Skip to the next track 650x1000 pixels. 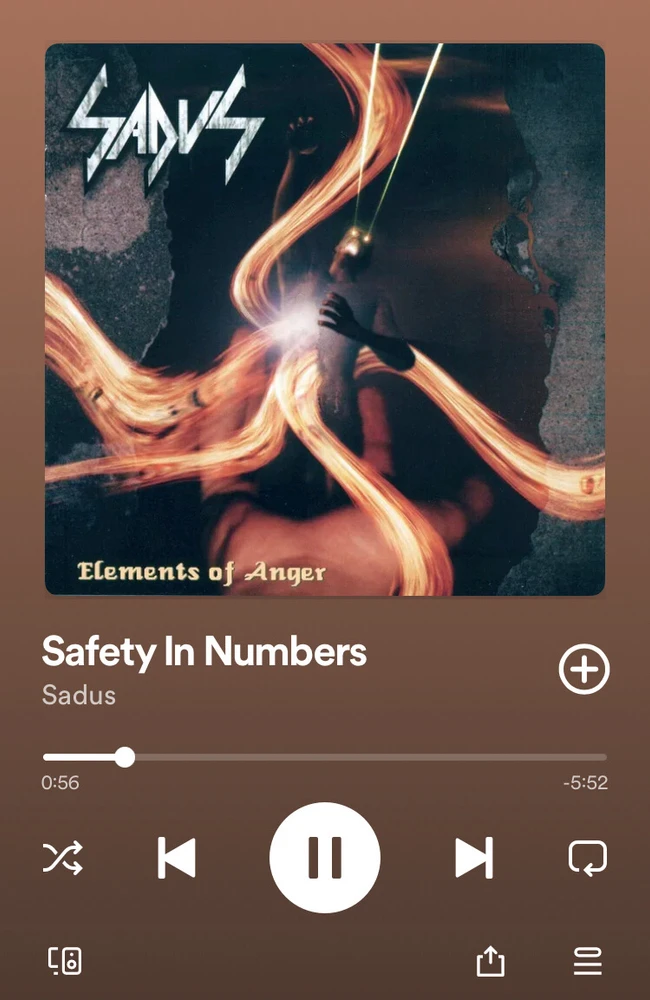[x=473, y=858]
